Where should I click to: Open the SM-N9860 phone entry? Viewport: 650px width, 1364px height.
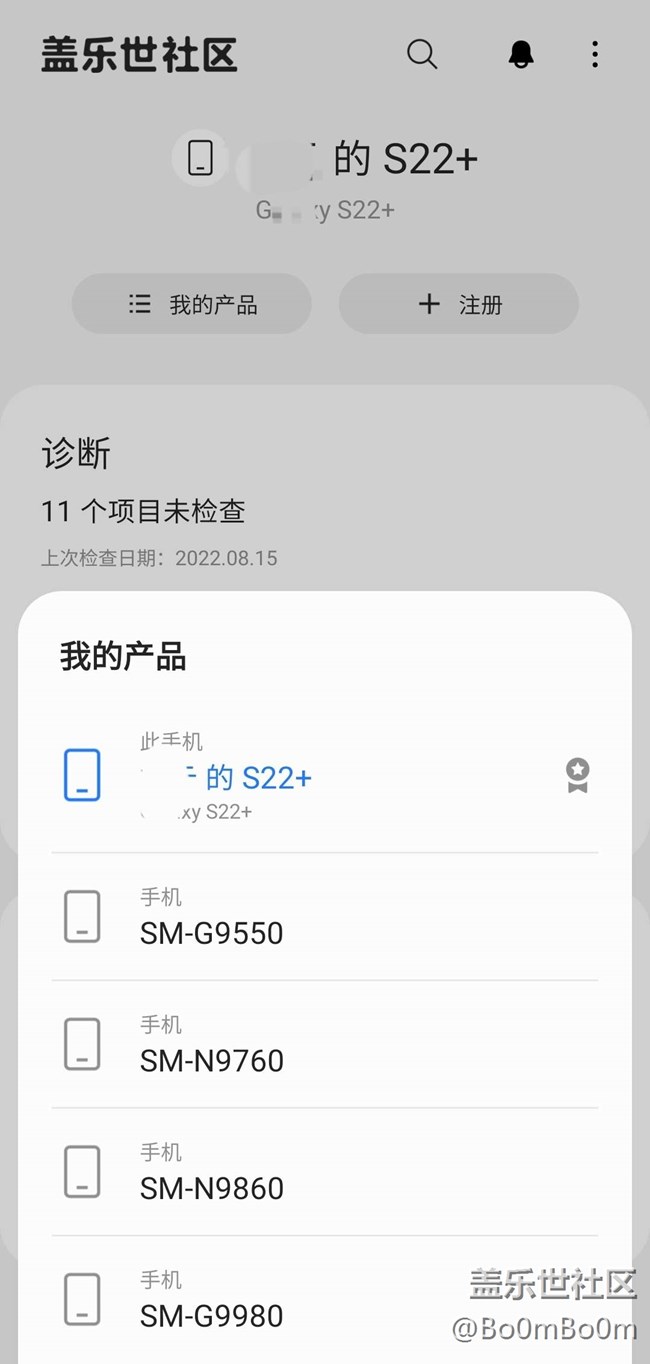(x=325, y=1172)
